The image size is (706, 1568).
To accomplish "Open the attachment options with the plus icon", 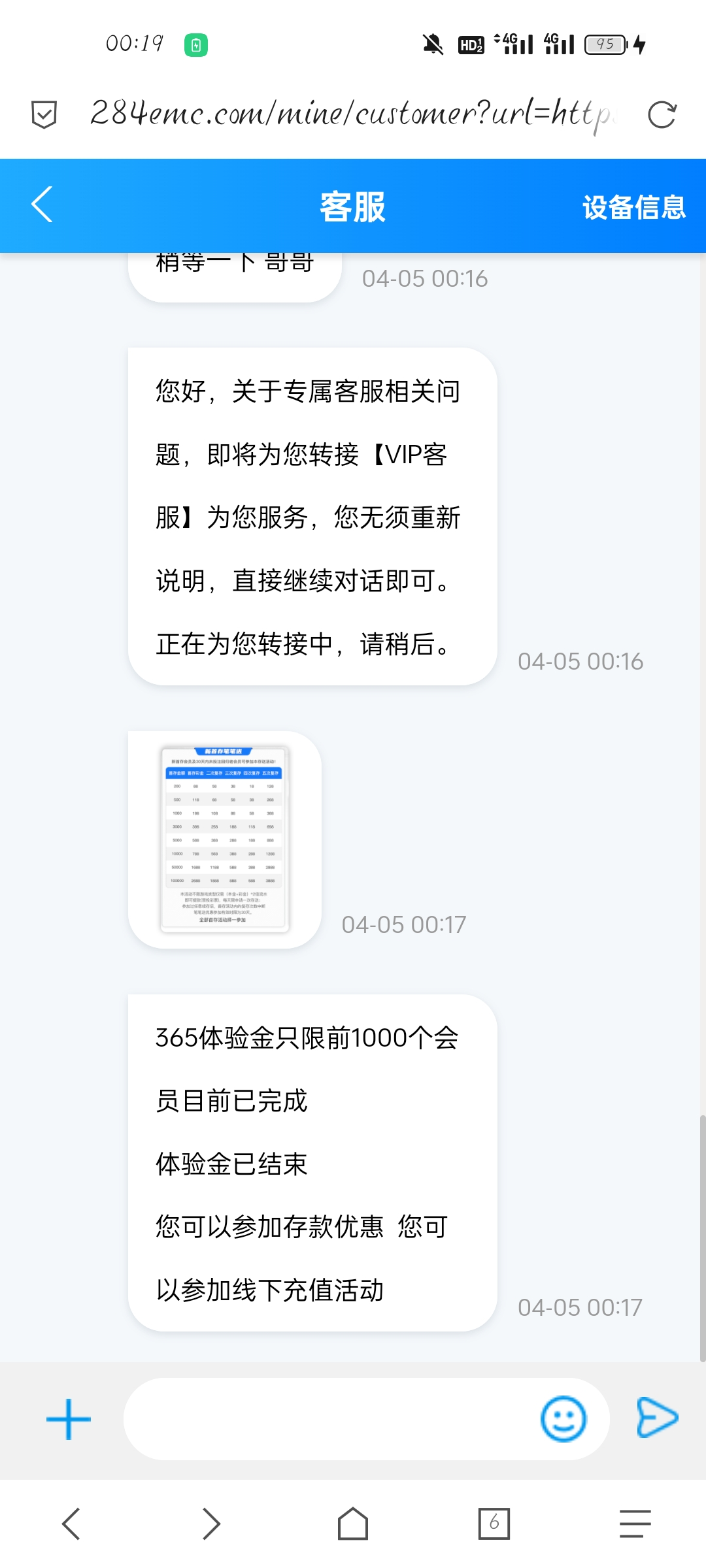I will pyautogui.click(x=67, y=1419).
